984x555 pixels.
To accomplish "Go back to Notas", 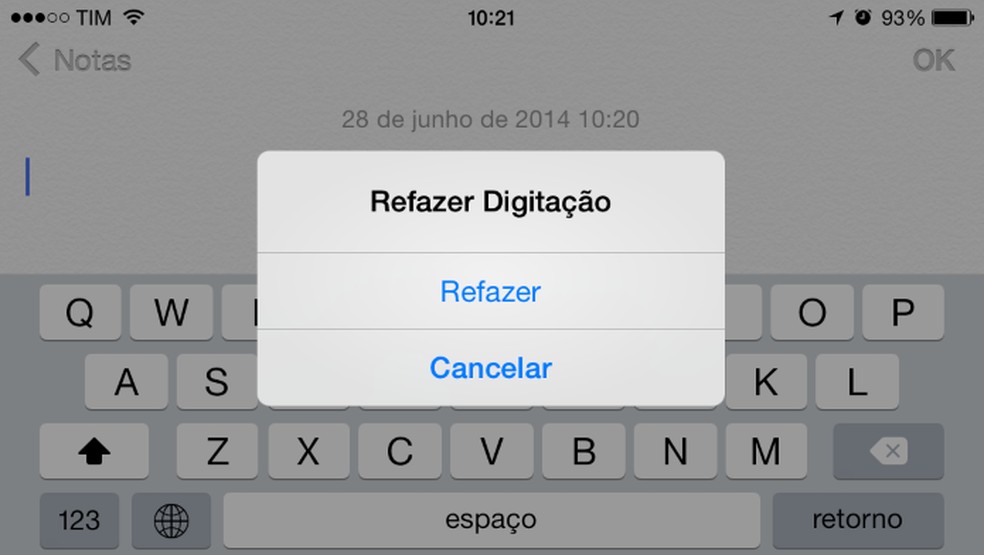I will (76, 60).
